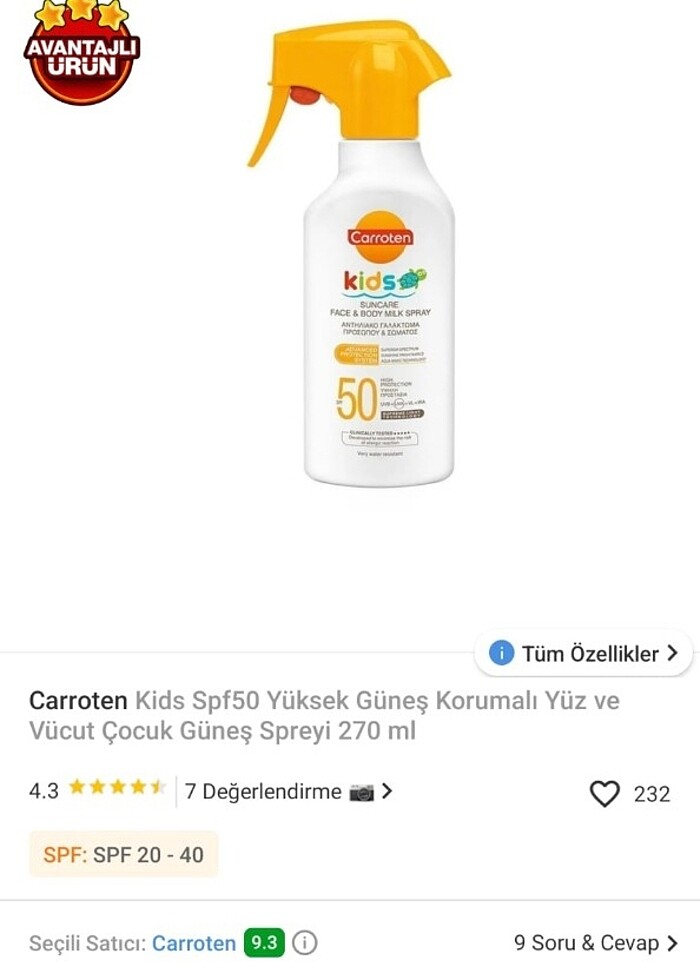Add product to favorites with heart icon
The width and height of the screenshot is (700, 980).
(x=605, y=794)
